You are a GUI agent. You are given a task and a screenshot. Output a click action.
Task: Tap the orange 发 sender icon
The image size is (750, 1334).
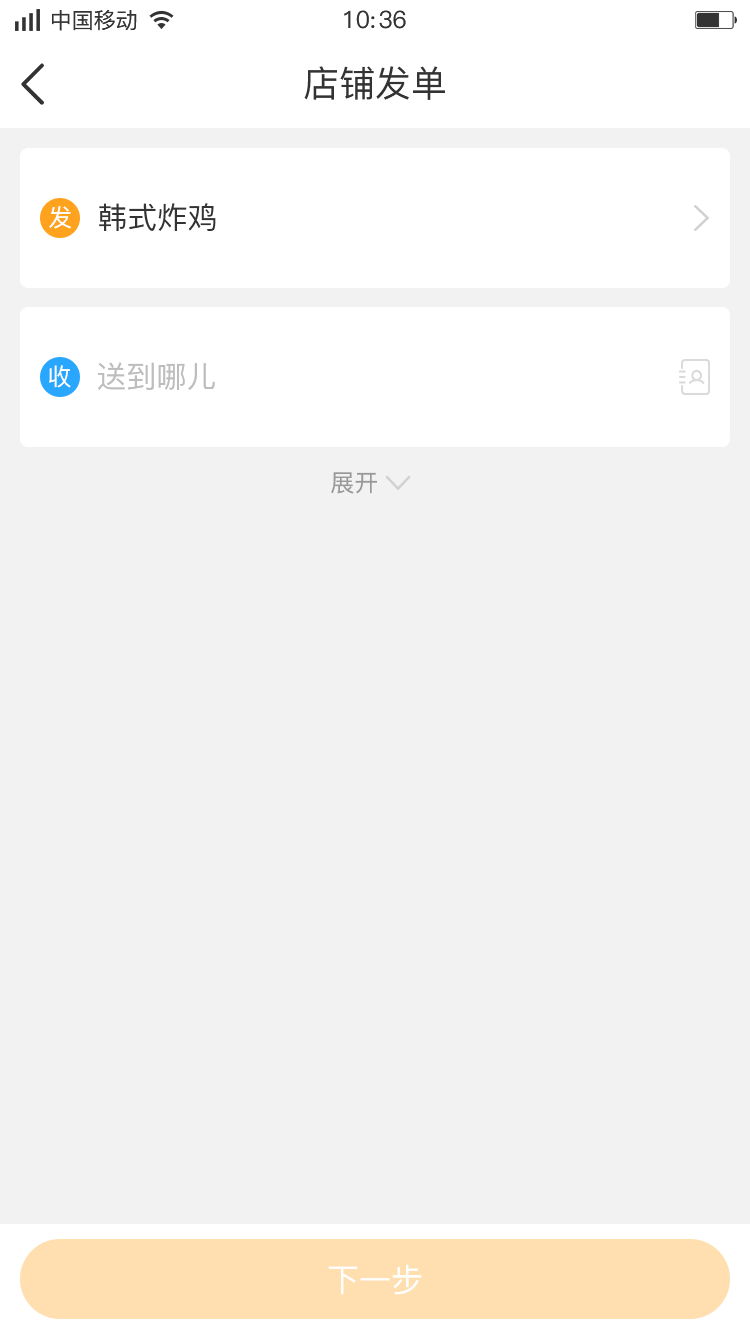[x=59, y=217]
